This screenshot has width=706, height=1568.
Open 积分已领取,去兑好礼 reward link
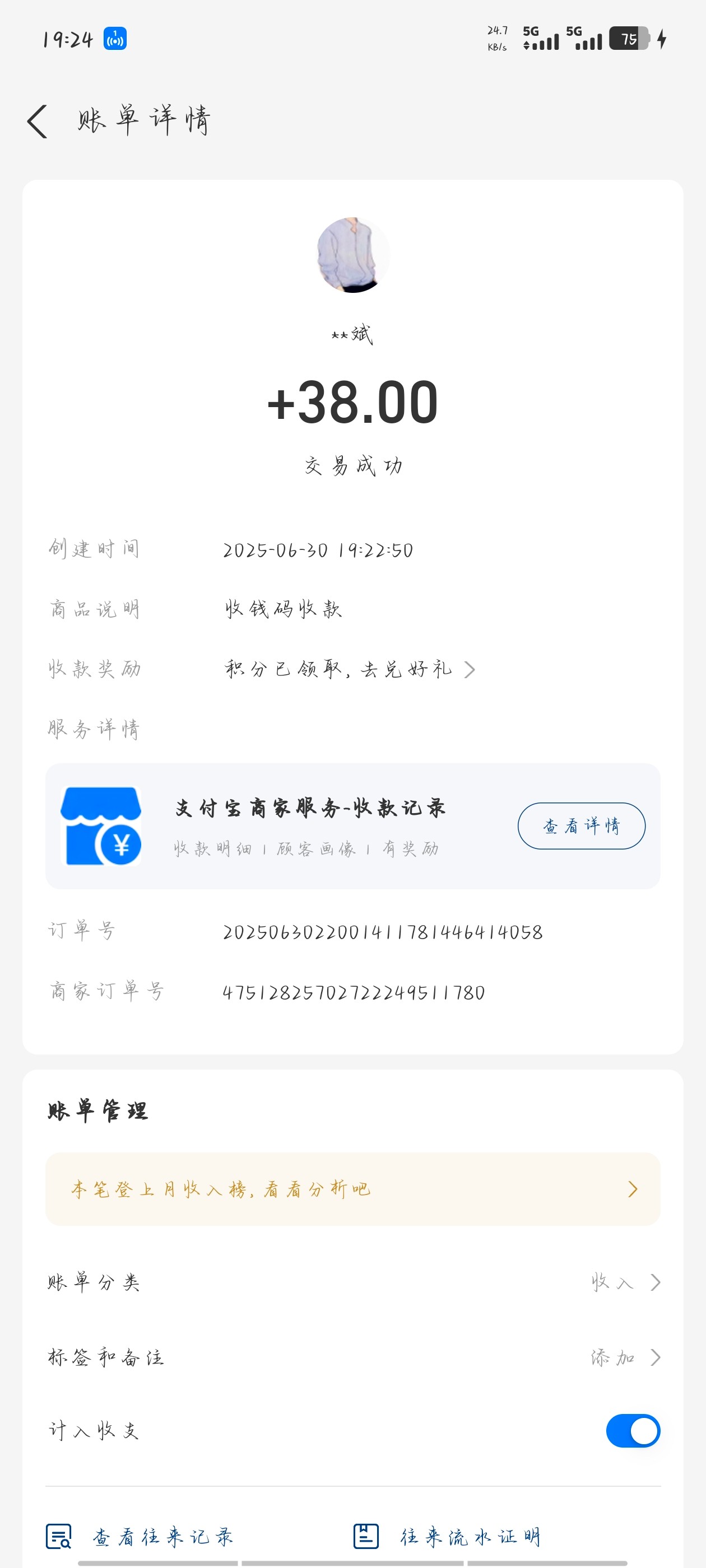tap(350, 670)
